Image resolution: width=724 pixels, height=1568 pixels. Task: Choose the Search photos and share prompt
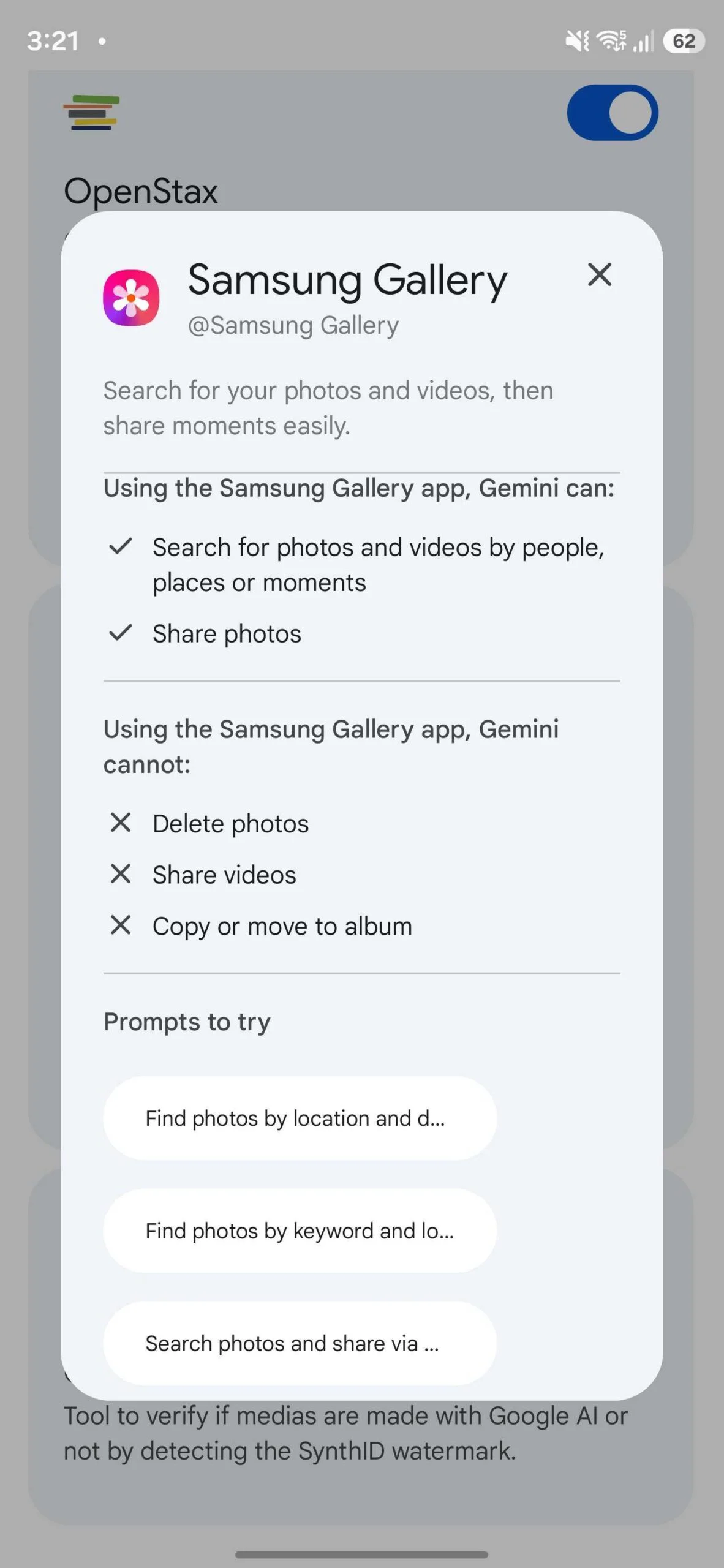298,1343
